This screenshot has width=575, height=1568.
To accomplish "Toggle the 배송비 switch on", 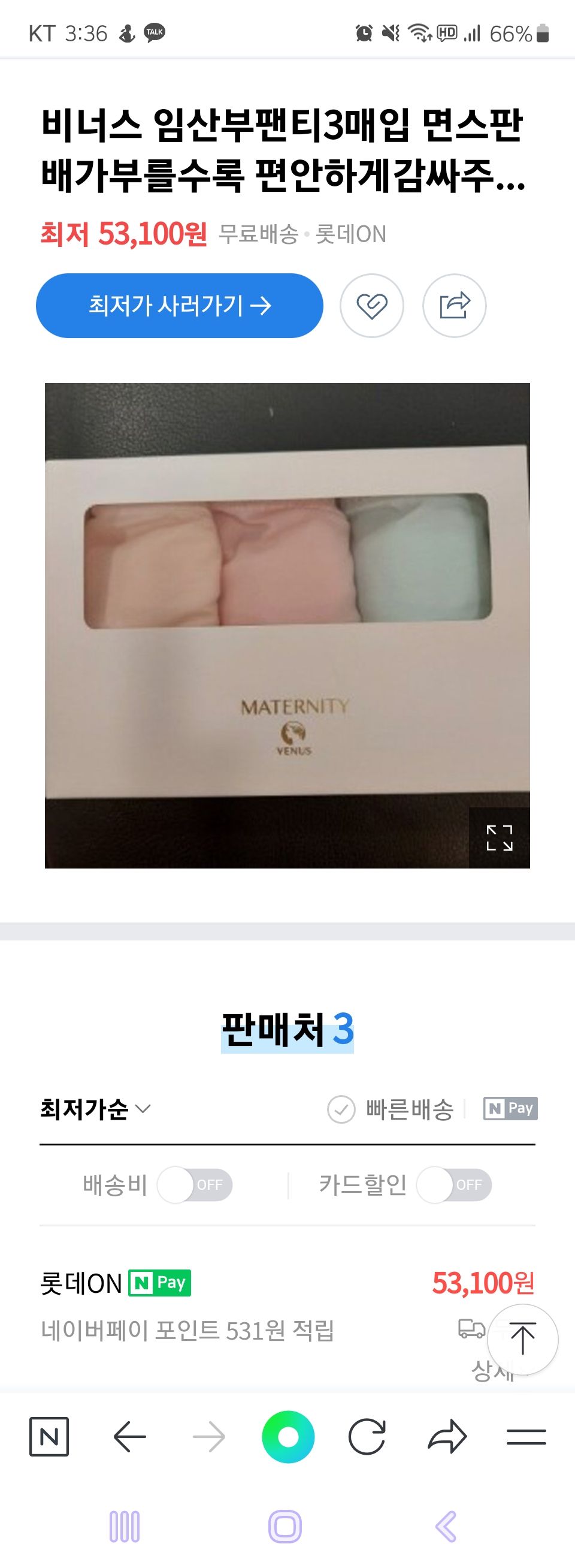I will pos(194,1184).
